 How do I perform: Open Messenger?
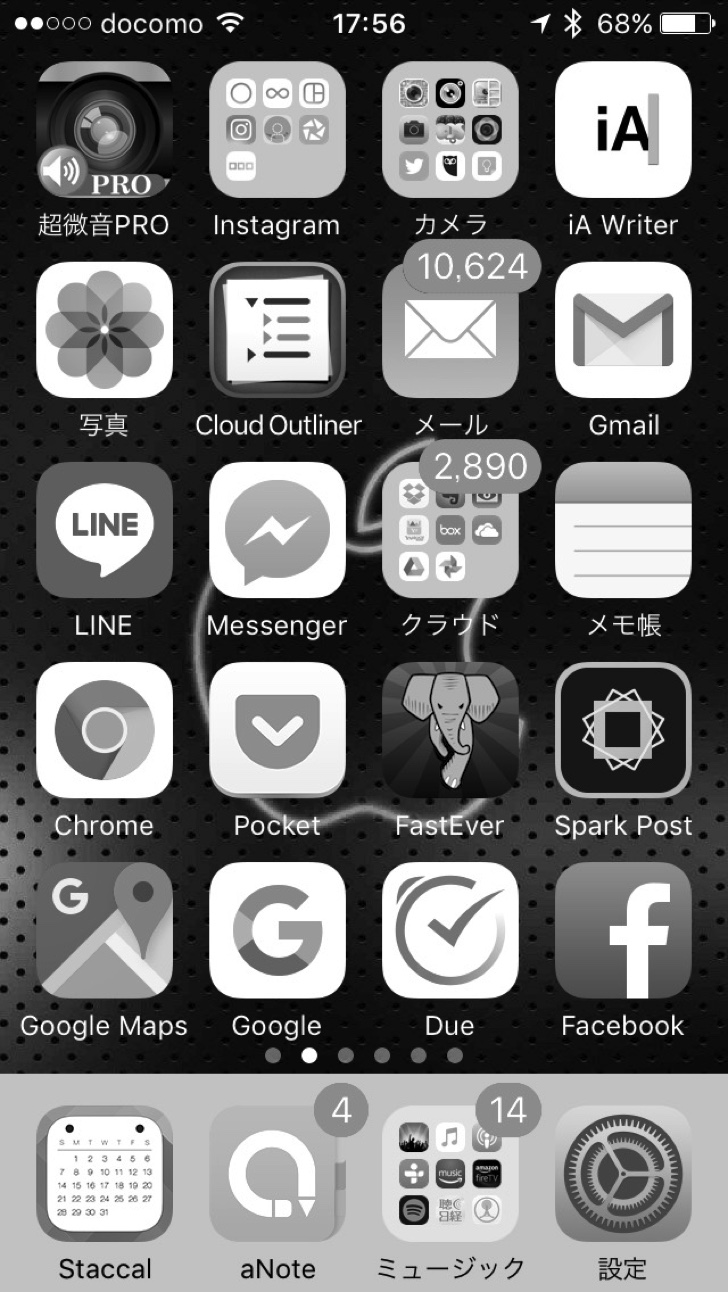pos(277,530)
